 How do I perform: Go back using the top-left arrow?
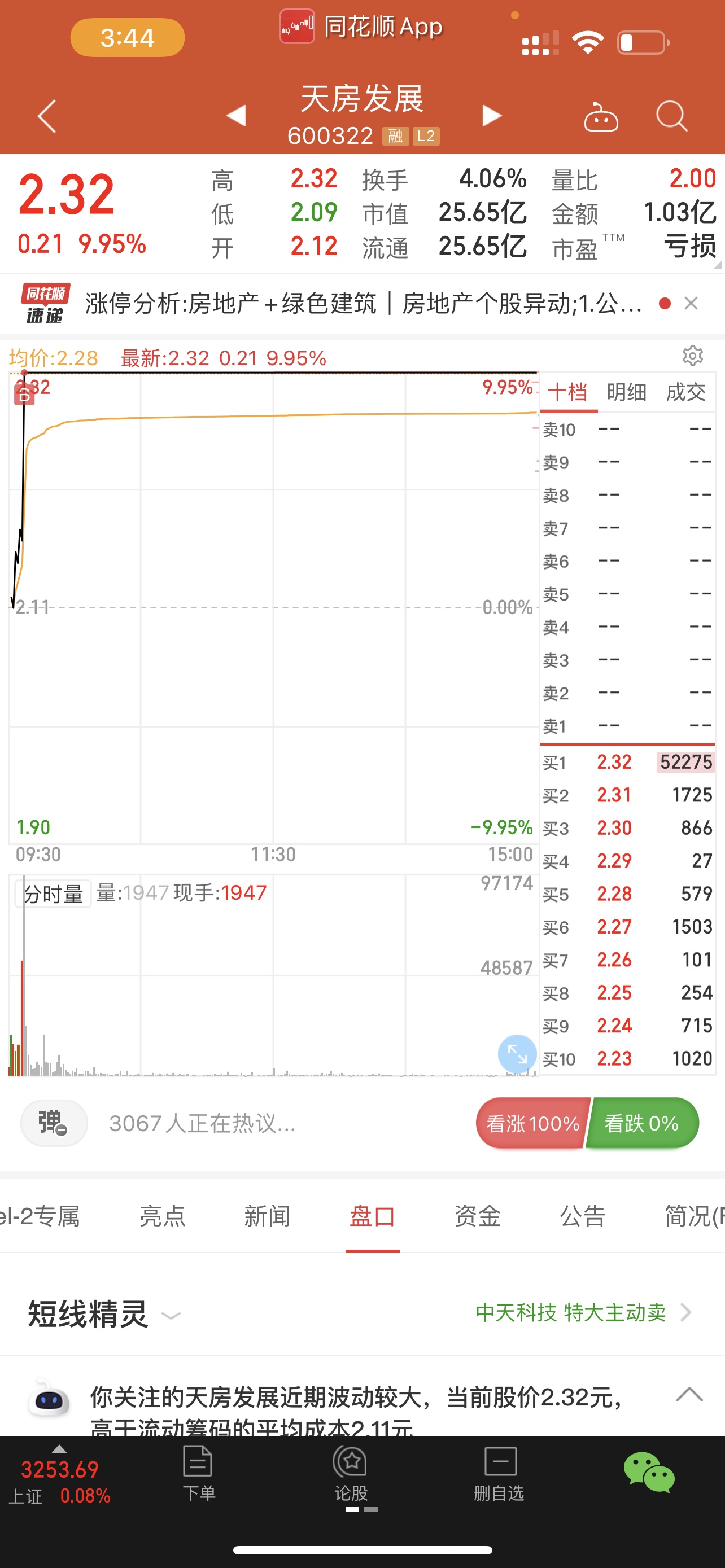point(47,116)
